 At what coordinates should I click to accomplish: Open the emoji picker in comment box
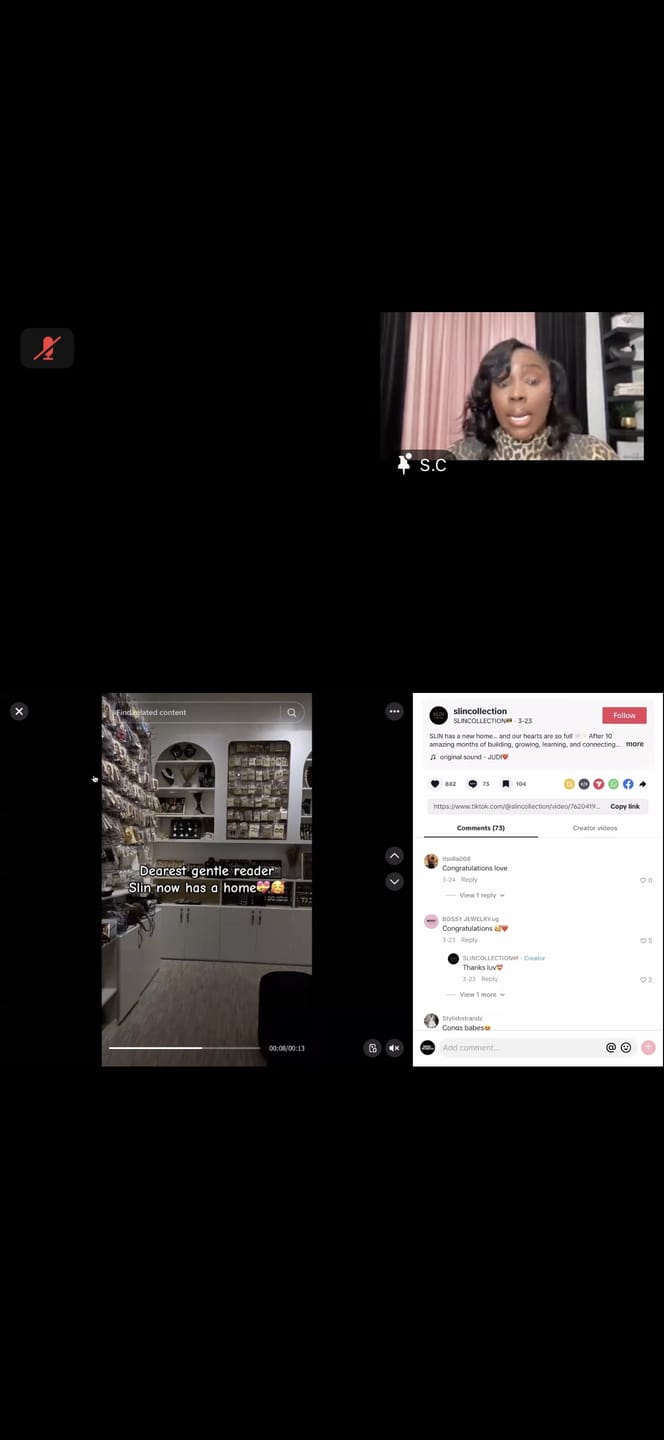tap(626, 1047)
